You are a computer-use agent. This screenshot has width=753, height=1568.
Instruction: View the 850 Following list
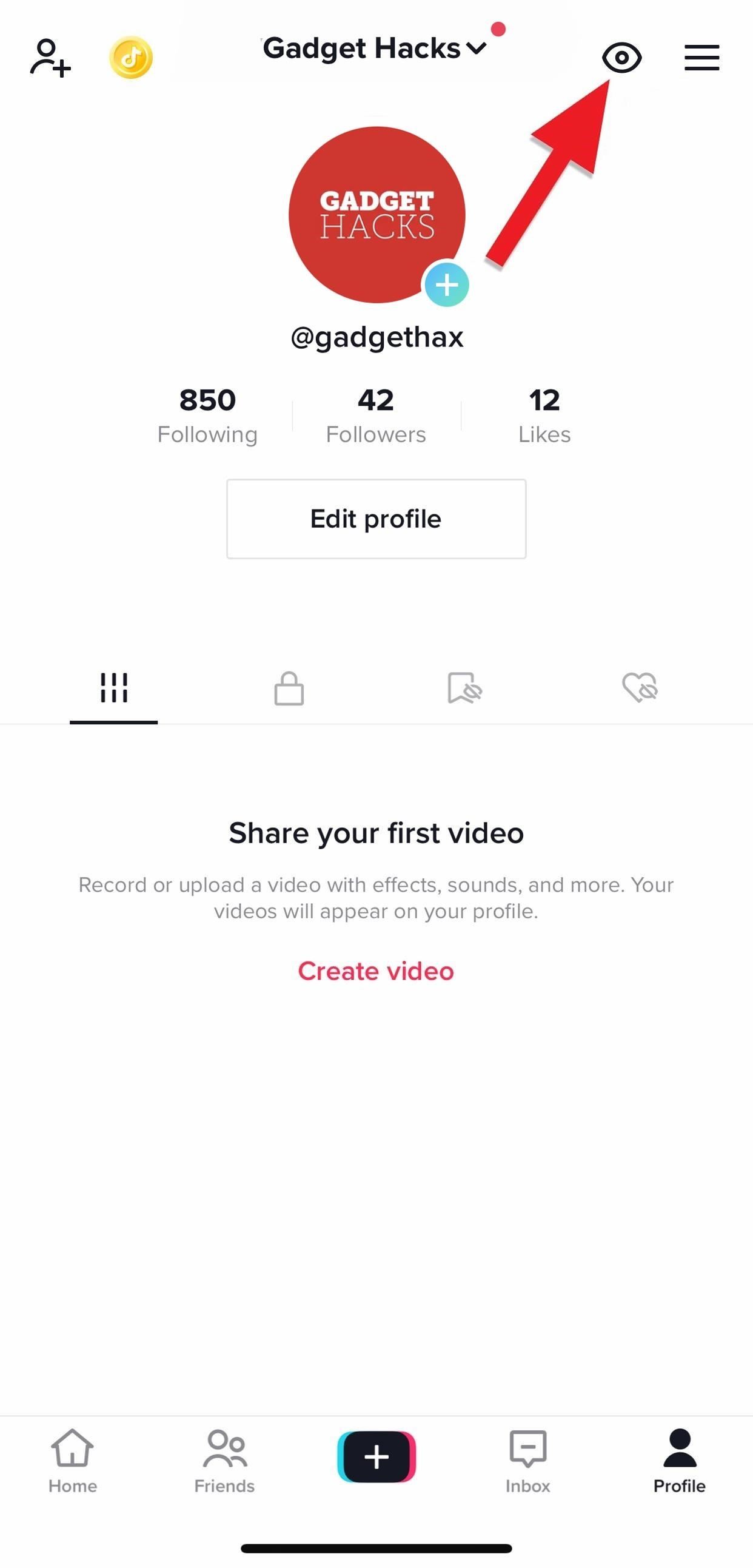click(x=207, y=416)
